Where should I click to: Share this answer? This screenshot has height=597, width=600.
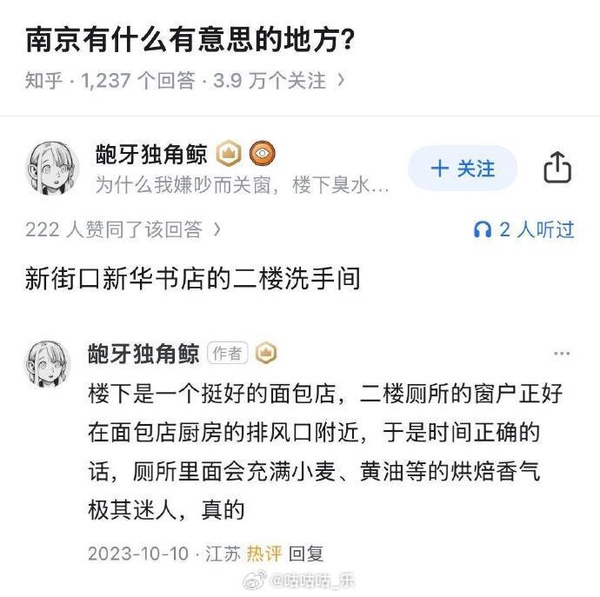coord(557,169)
